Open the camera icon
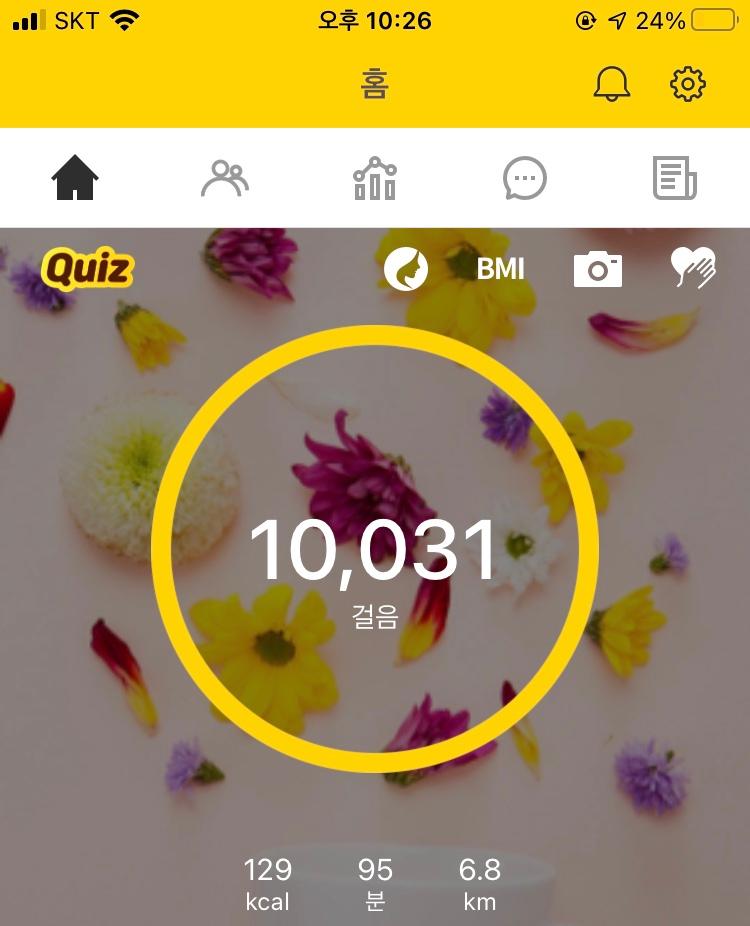Viewport: 750px width, 926px height. pos(597,269)
